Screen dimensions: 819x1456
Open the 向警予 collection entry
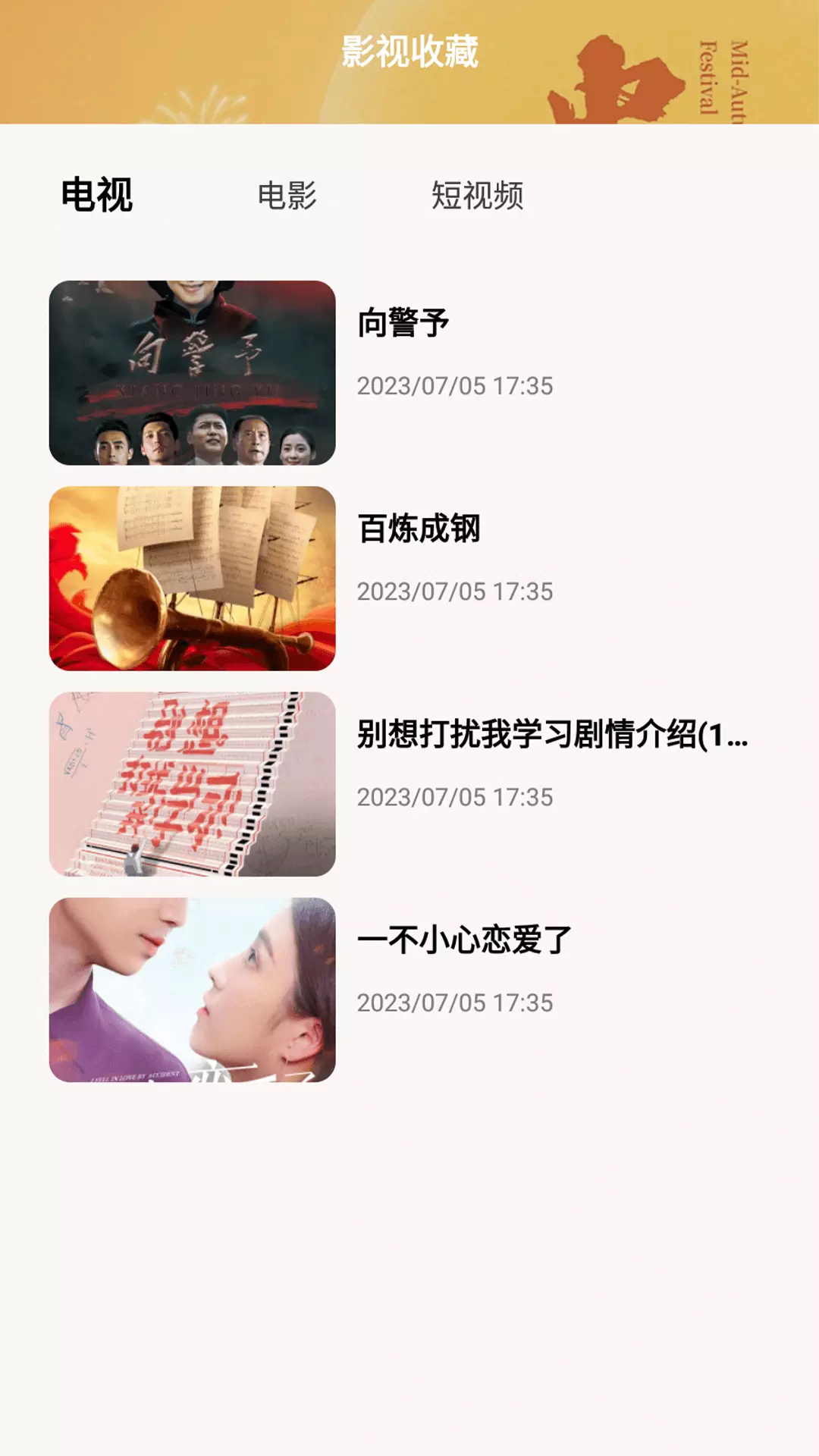tap(409, 373)
